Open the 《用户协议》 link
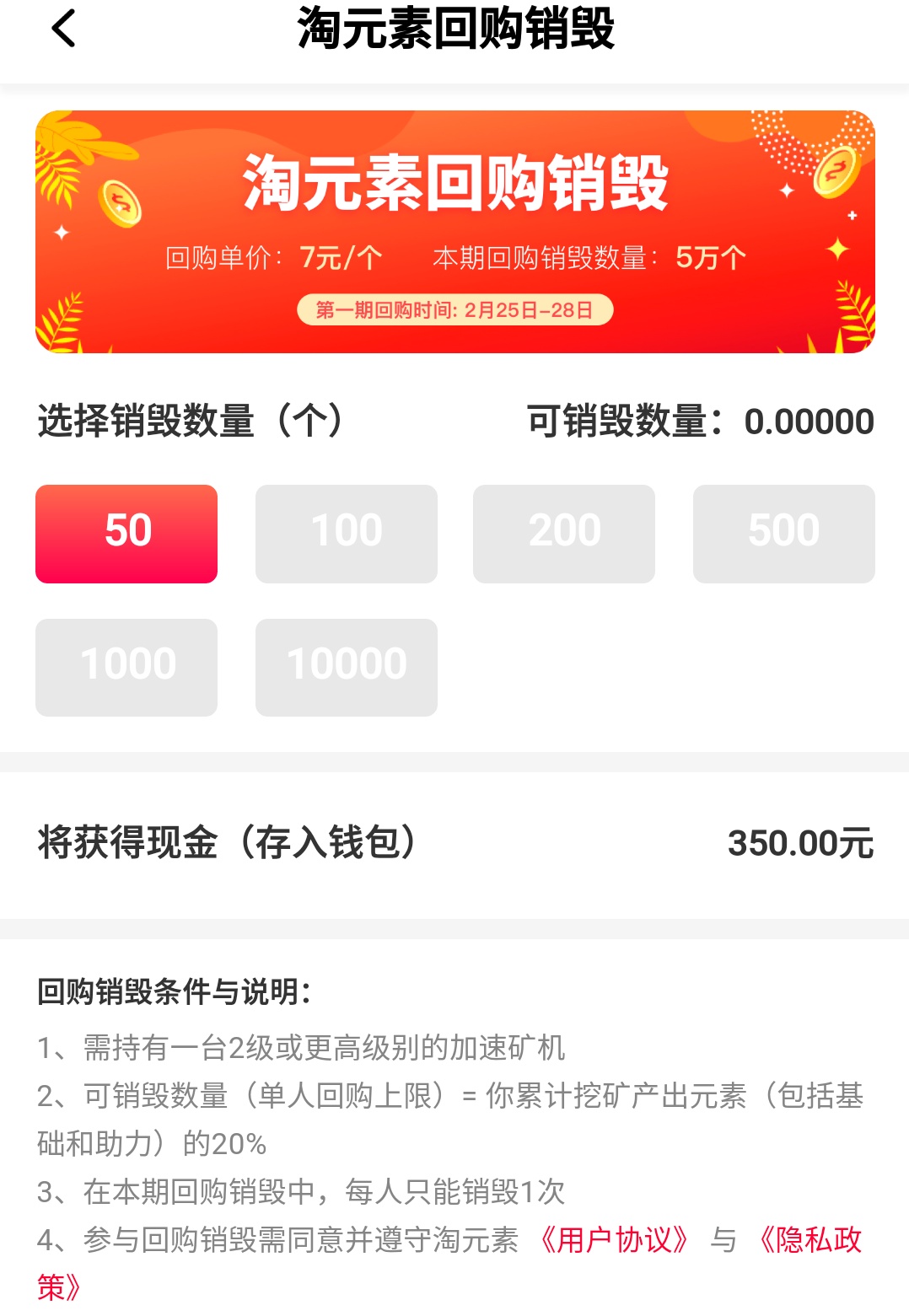909x1316 pixels. point(615,1240)
